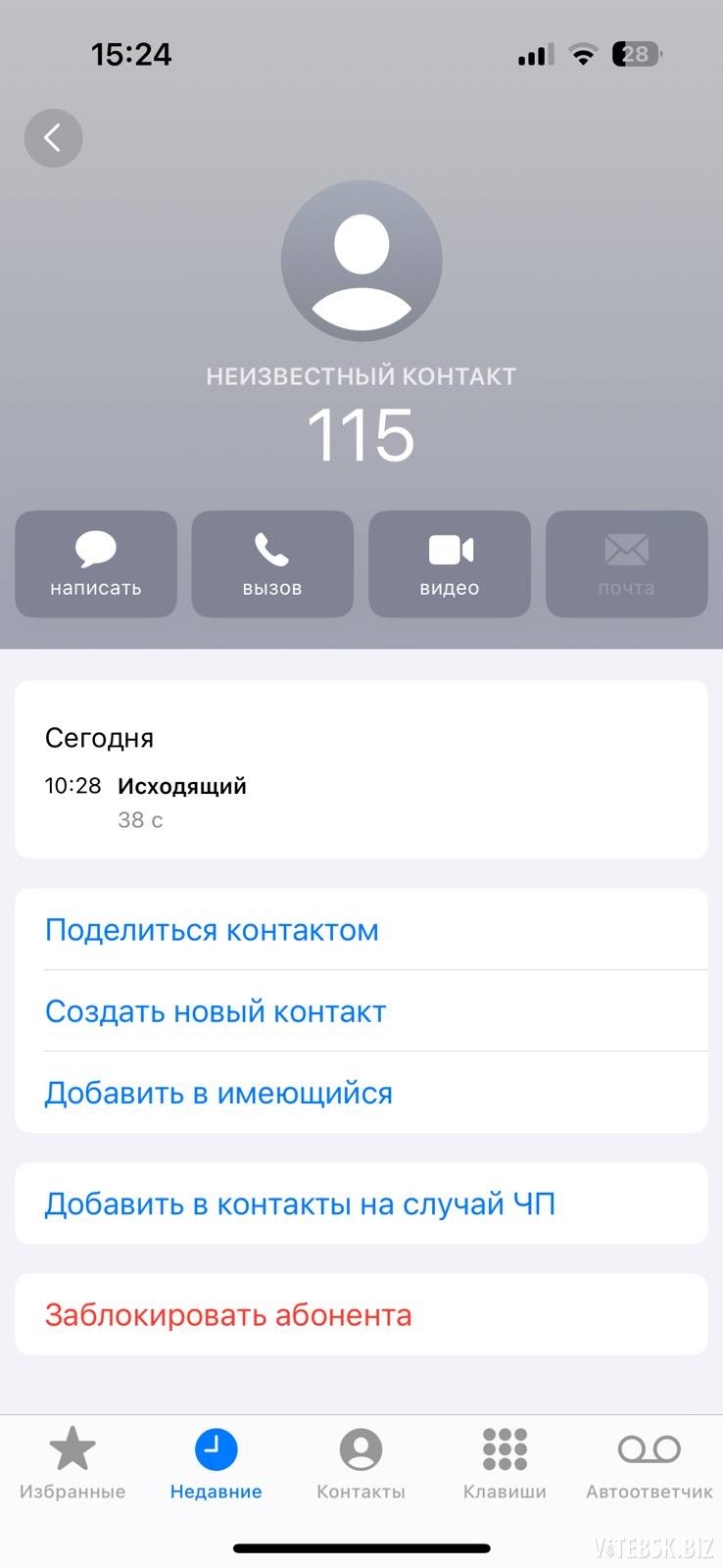The height and width of the screenshot is (1568, 723).
Task: Block the caller with Заблокировать абонента
Action: point(228,1315)
